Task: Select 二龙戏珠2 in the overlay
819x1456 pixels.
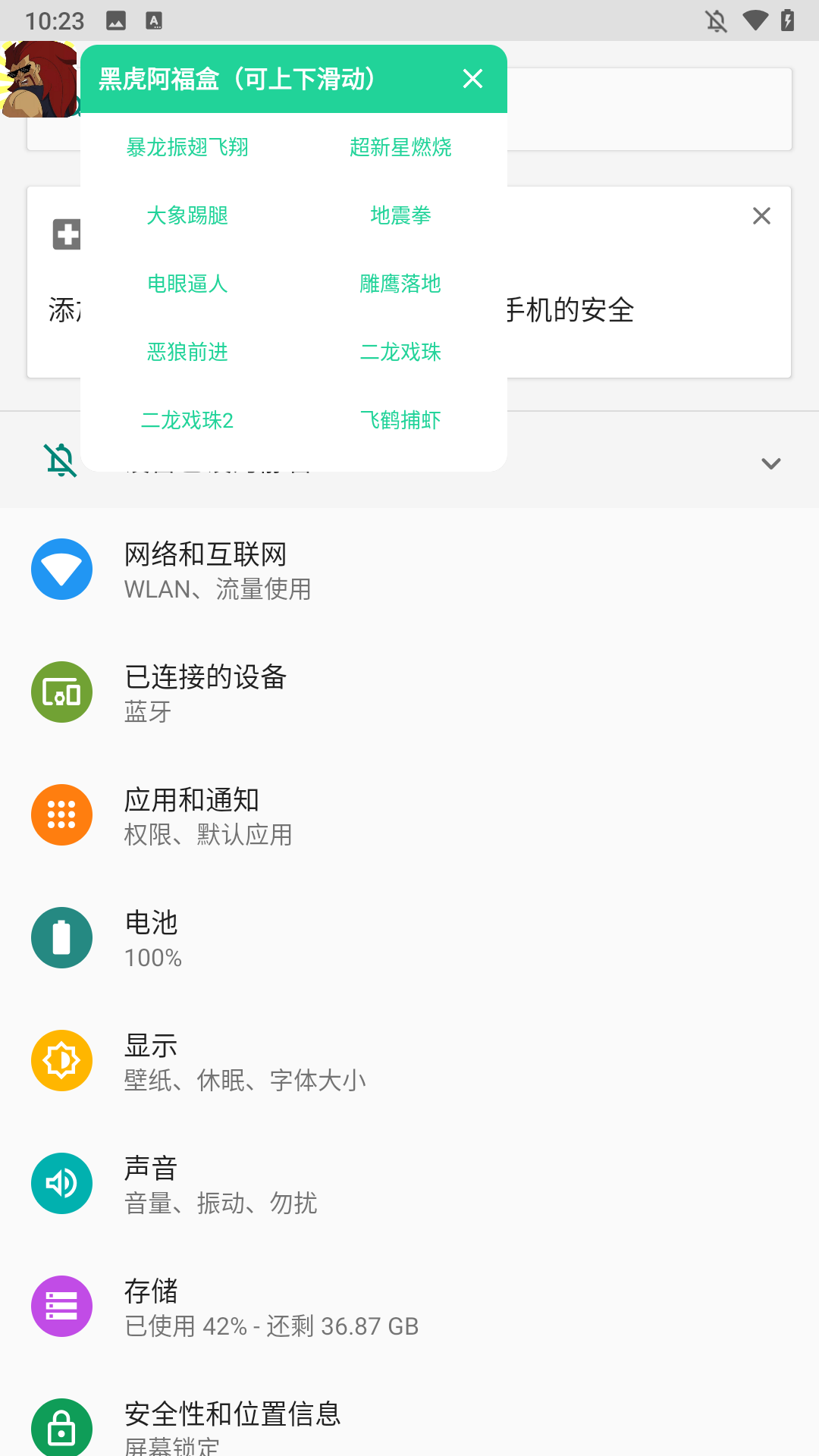Action: (x=187, y=420)
